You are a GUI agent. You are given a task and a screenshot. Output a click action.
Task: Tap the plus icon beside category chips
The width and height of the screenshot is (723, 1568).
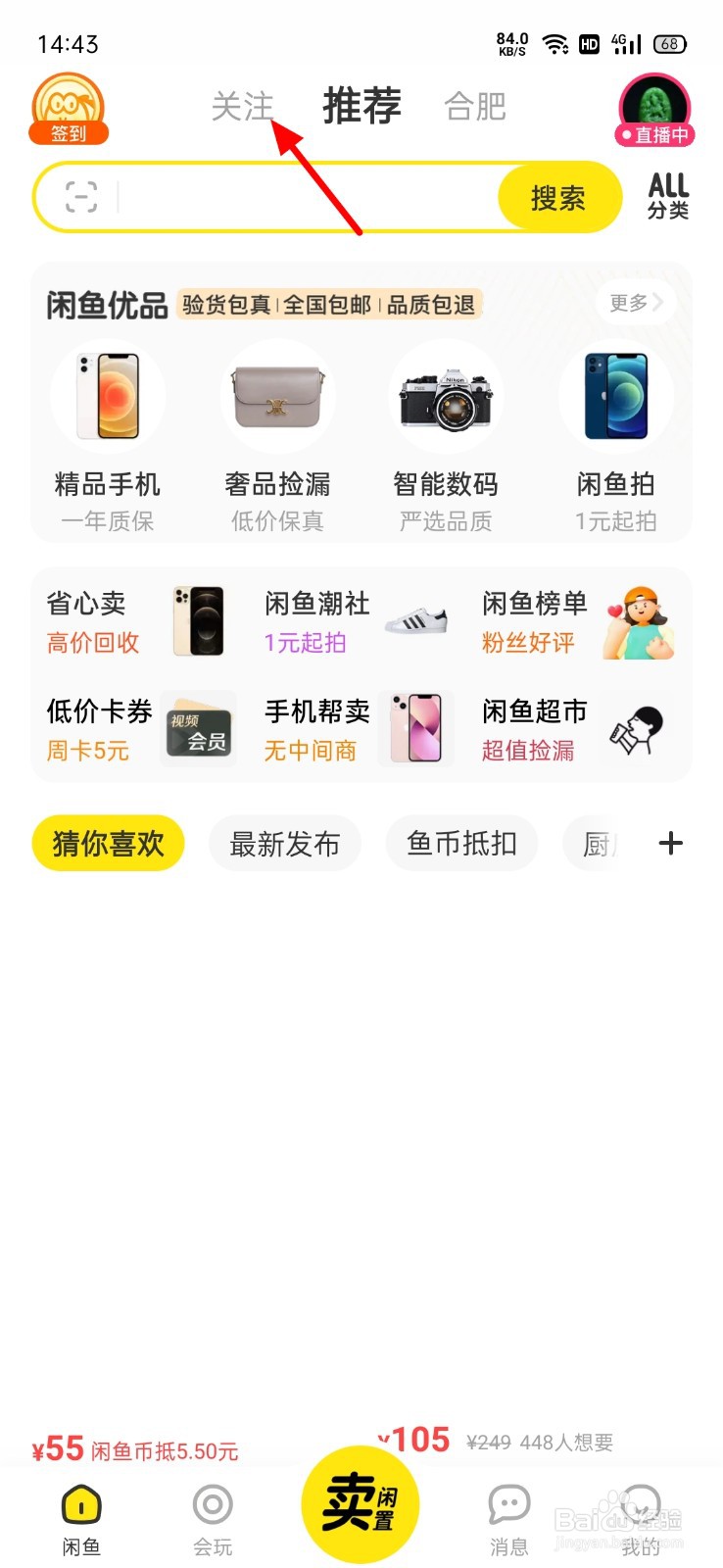point(671,844)
